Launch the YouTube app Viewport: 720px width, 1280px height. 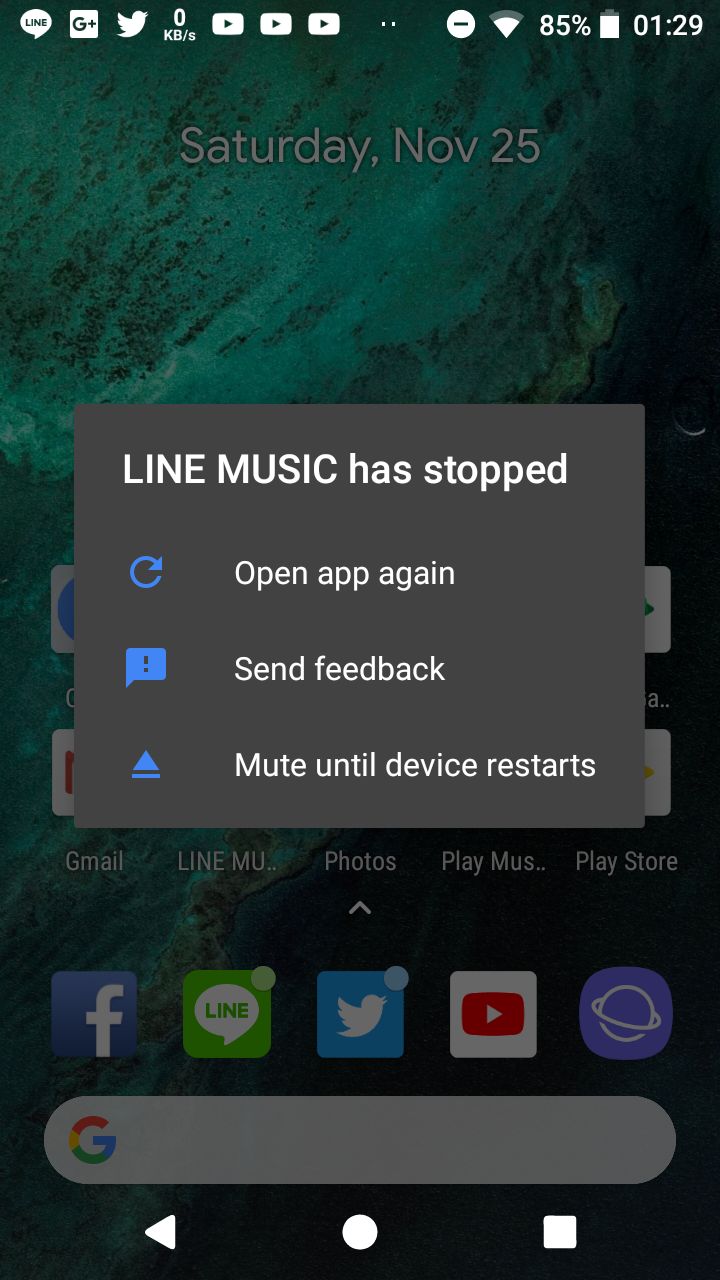coord(493,1014)
